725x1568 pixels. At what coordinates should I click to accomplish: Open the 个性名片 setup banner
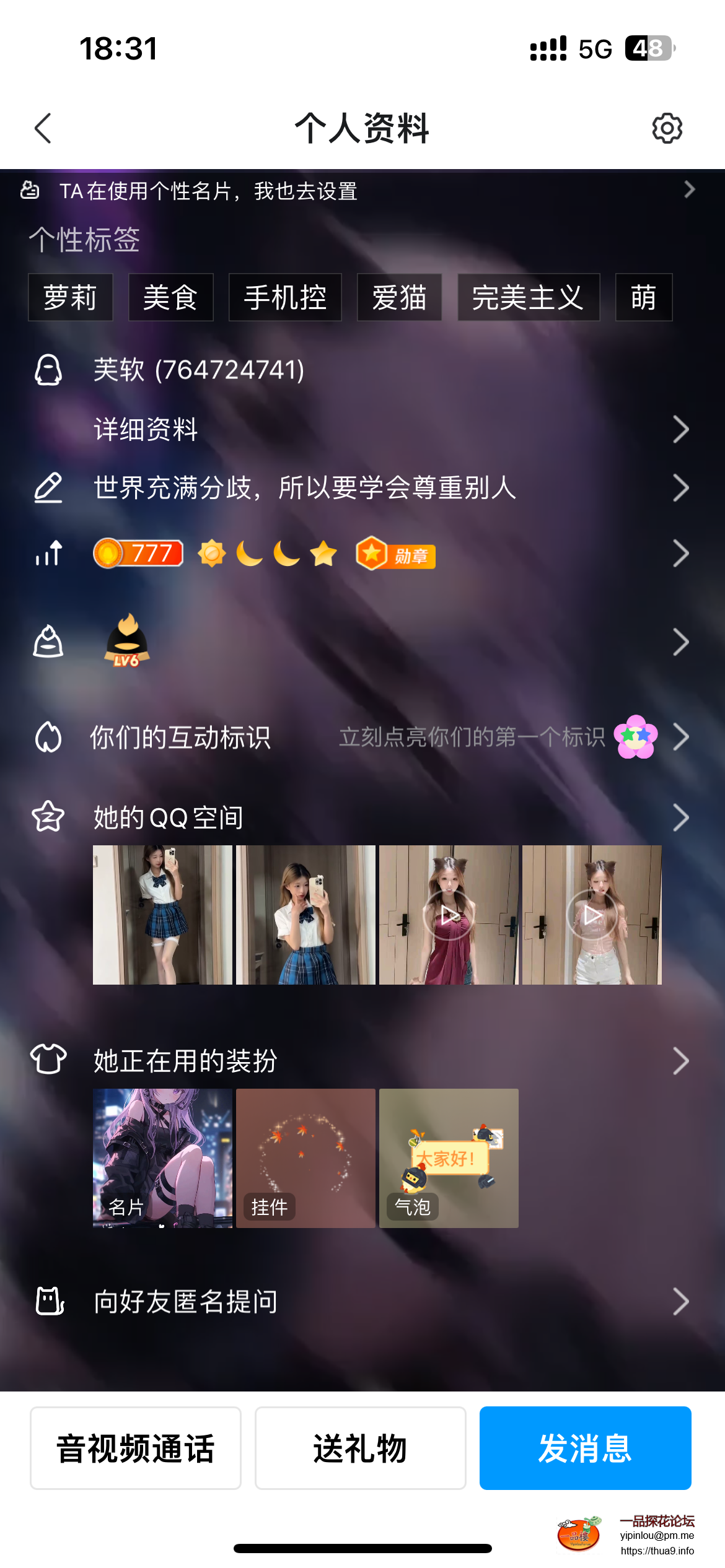(x=362, y=191)
